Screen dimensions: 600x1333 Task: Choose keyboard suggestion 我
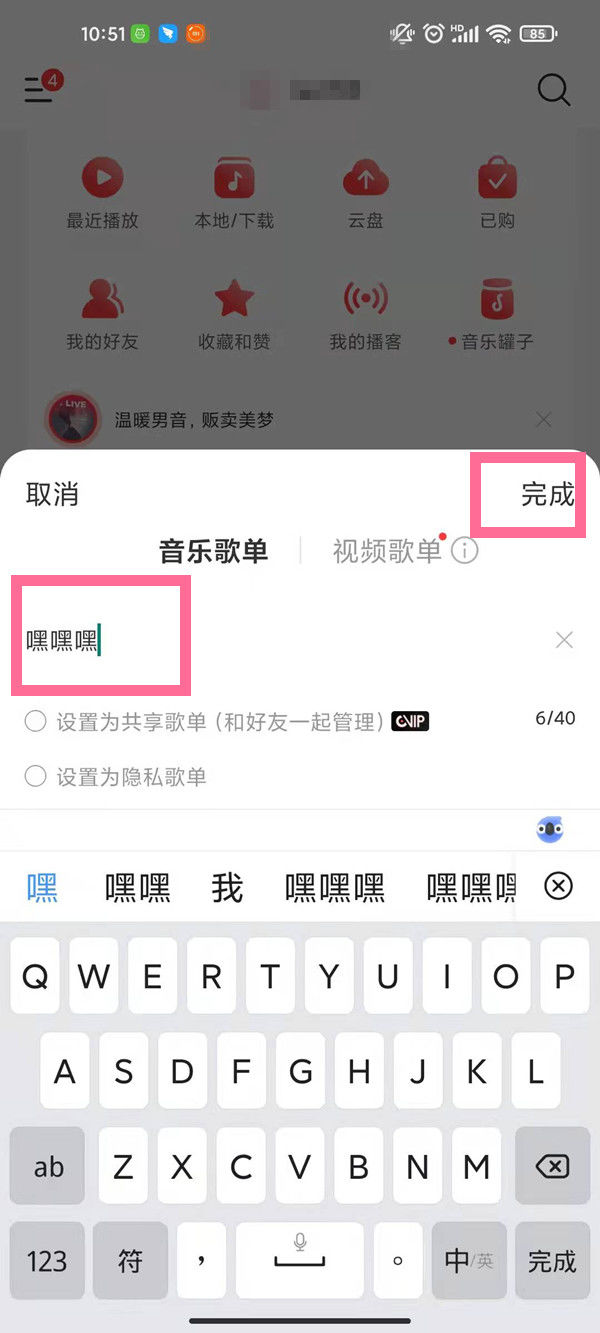(227, 887)
